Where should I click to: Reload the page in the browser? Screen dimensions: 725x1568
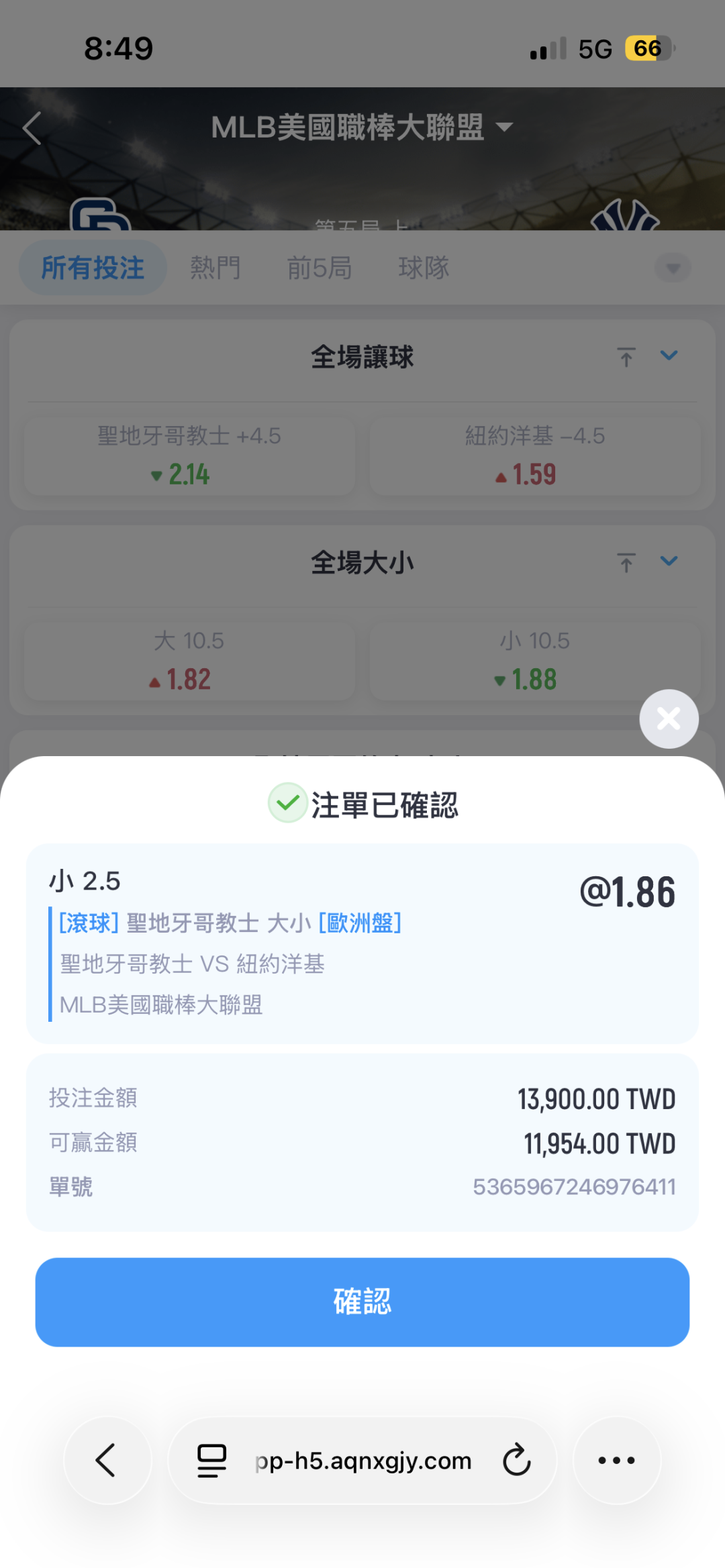tap(517, 1460)
